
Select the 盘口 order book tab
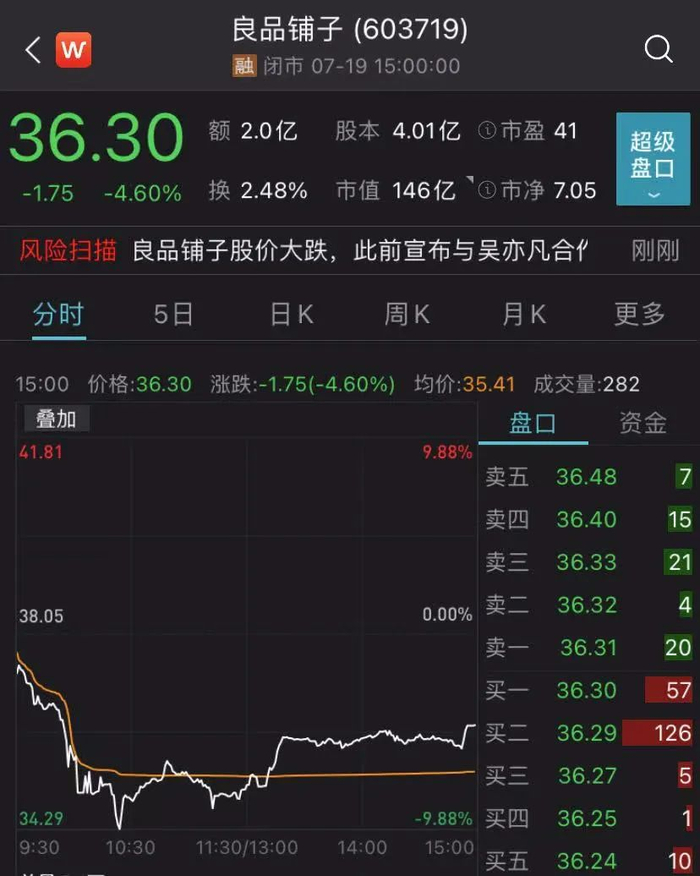(532, 423)
